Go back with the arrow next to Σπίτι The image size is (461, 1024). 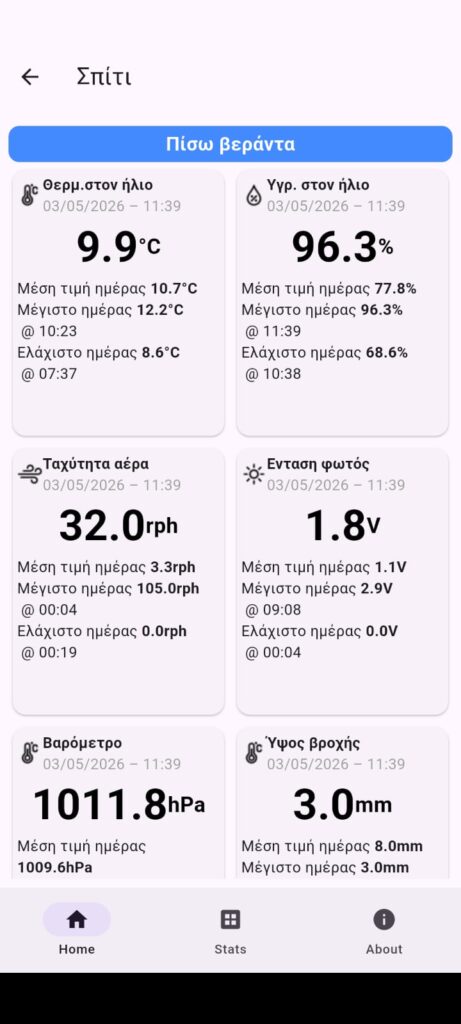(x=30, y=77)
